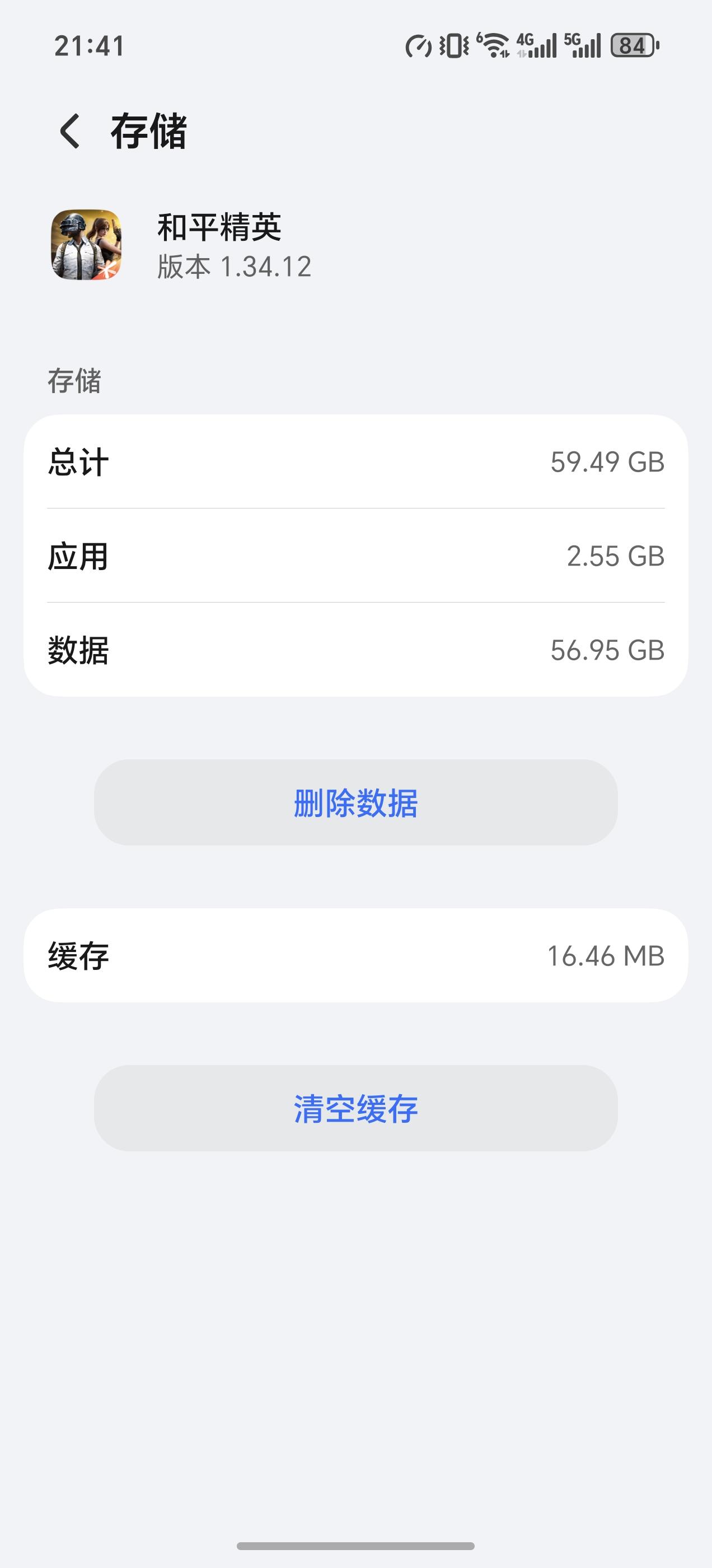Go back from the 存储 page
Image resolution: width=712 pixels, height=1568 pixels.
click(x=69, y=132)
